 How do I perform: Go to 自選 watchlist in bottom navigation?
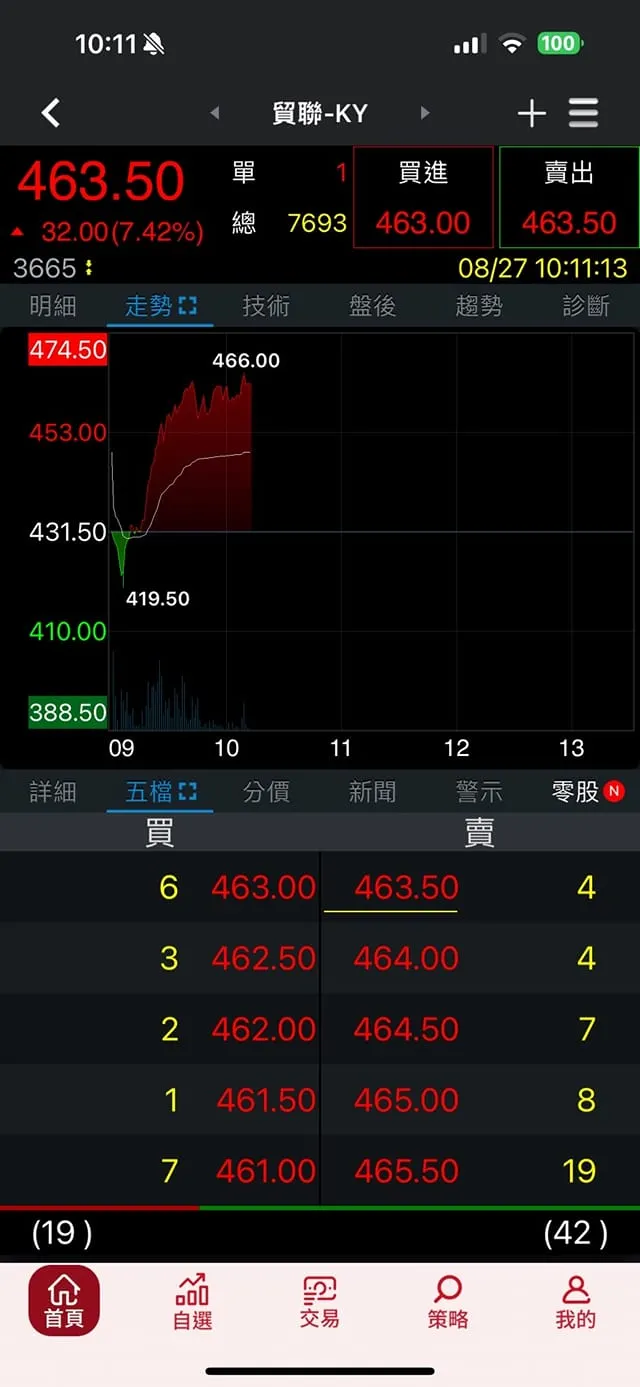[x=192, y=1302]
